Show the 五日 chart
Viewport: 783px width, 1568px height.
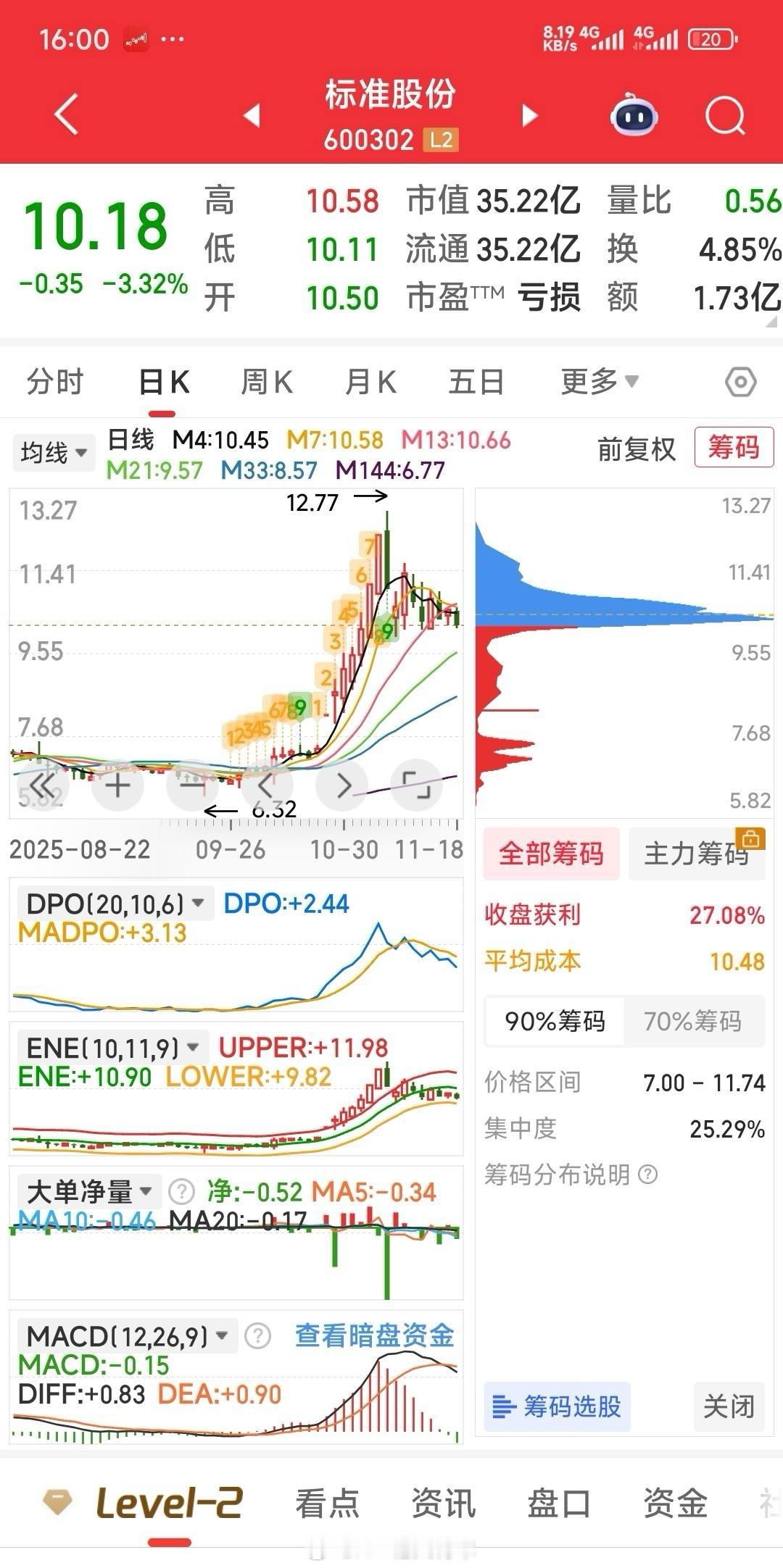(x=476, y=382)
